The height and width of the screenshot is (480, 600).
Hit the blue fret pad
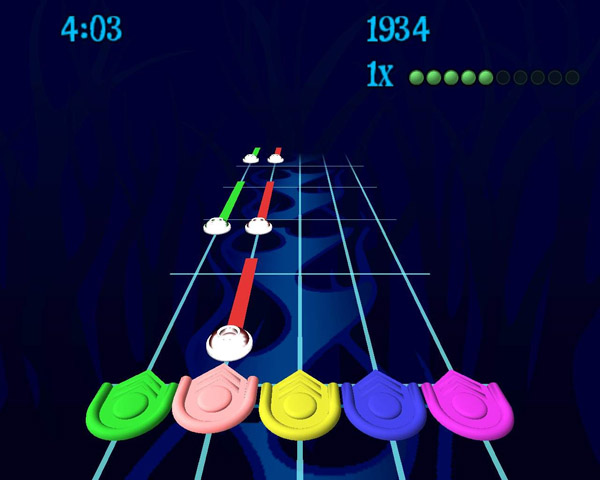click(x=385, y=405)
